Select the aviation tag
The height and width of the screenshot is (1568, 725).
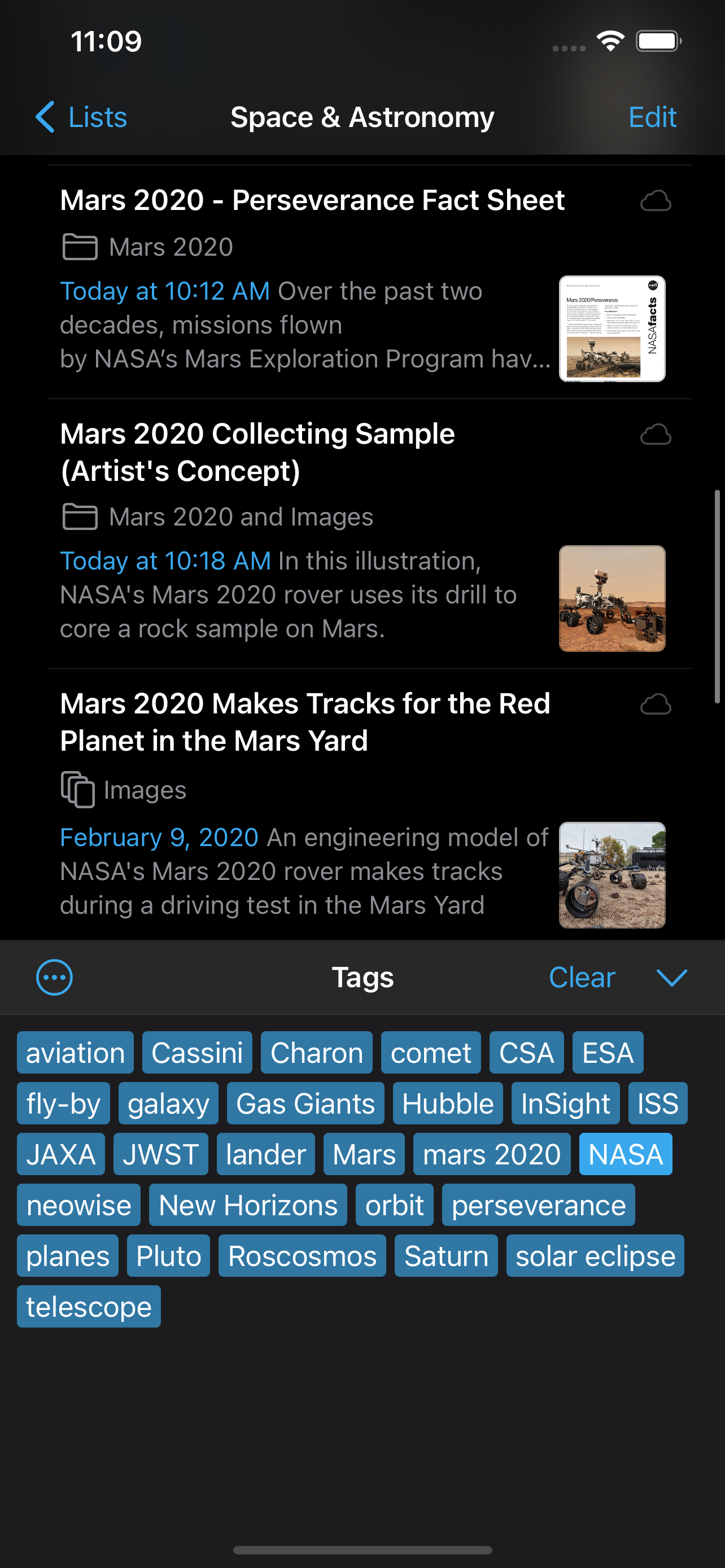pos(75,1053)
